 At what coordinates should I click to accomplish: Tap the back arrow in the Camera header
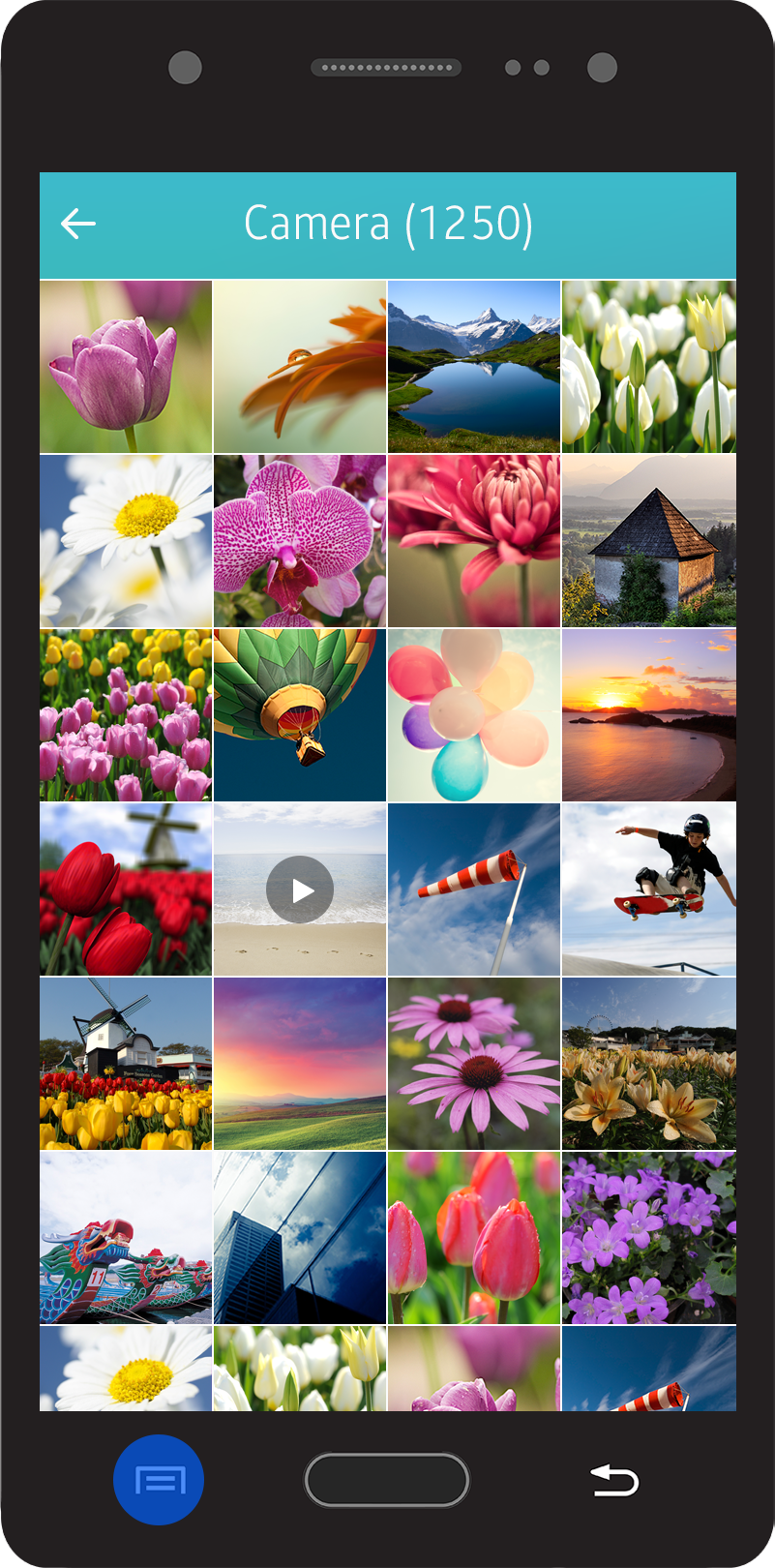[x=77, y=224]
